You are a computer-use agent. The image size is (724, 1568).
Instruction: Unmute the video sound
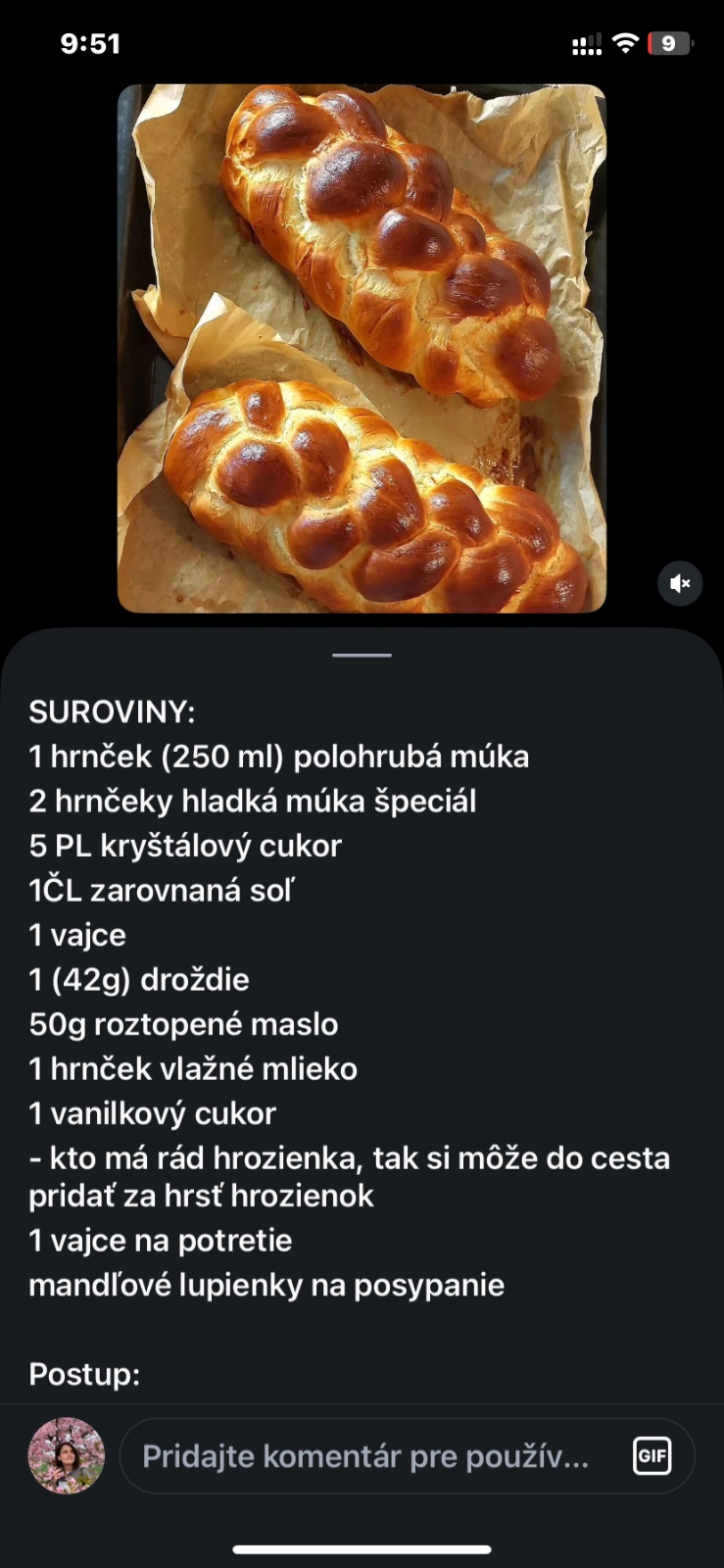coord(680,584)
